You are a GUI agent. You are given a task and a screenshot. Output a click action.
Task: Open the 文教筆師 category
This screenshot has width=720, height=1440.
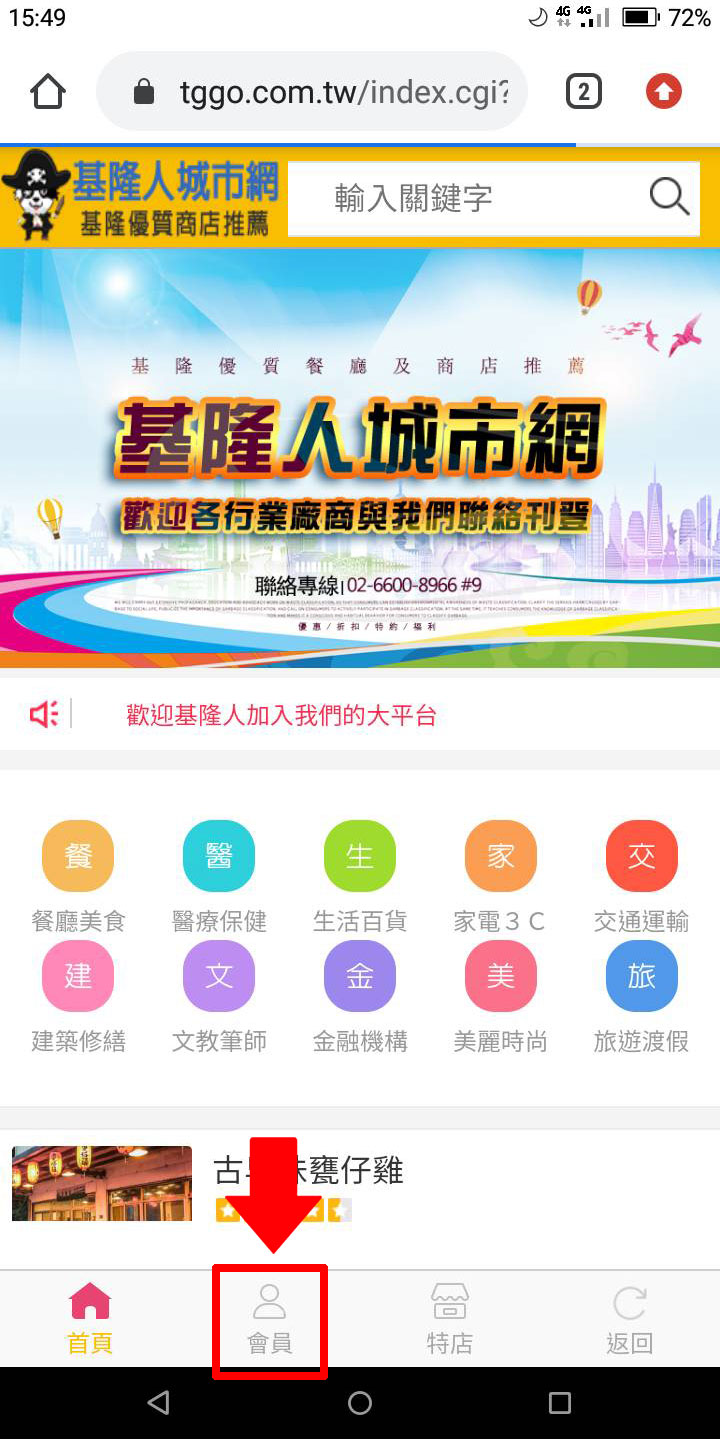click(x=219, y=996)
